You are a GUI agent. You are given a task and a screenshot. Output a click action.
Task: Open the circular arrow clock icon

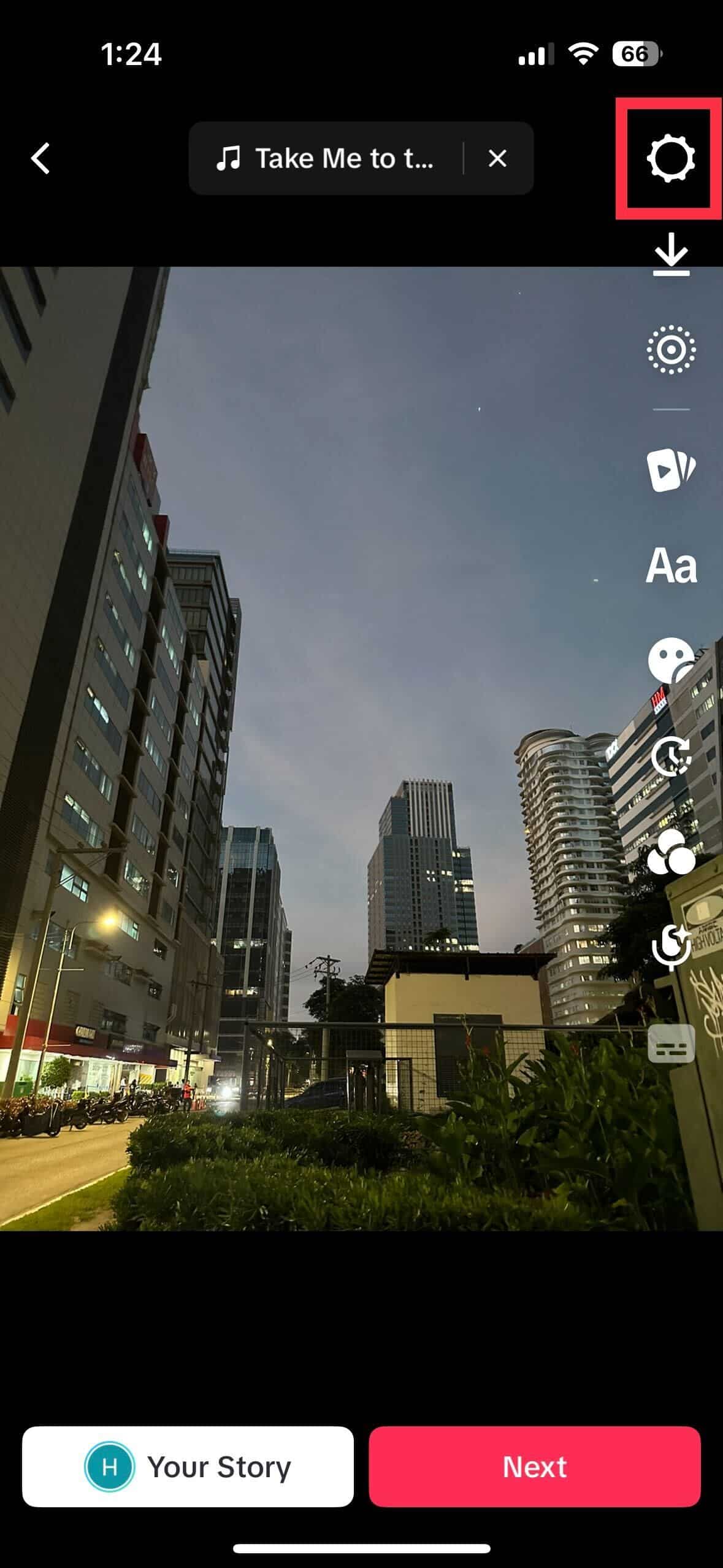(x=671, y=757)
